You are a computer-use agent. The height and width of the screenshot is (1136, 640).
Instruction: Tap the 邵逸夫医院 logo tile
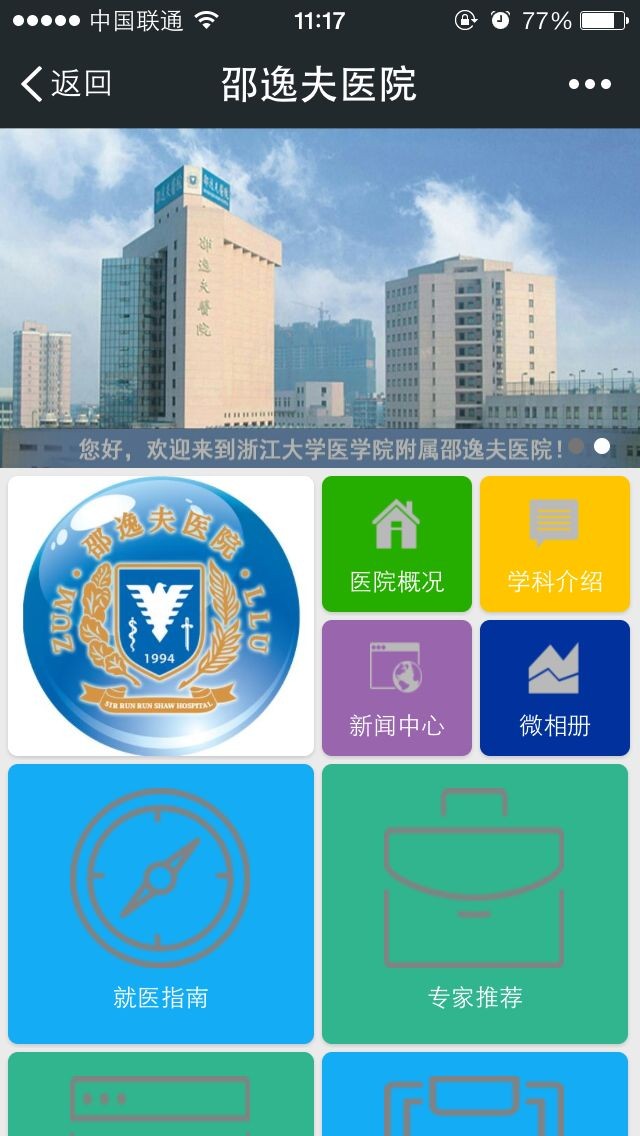[x=161, y=616]
